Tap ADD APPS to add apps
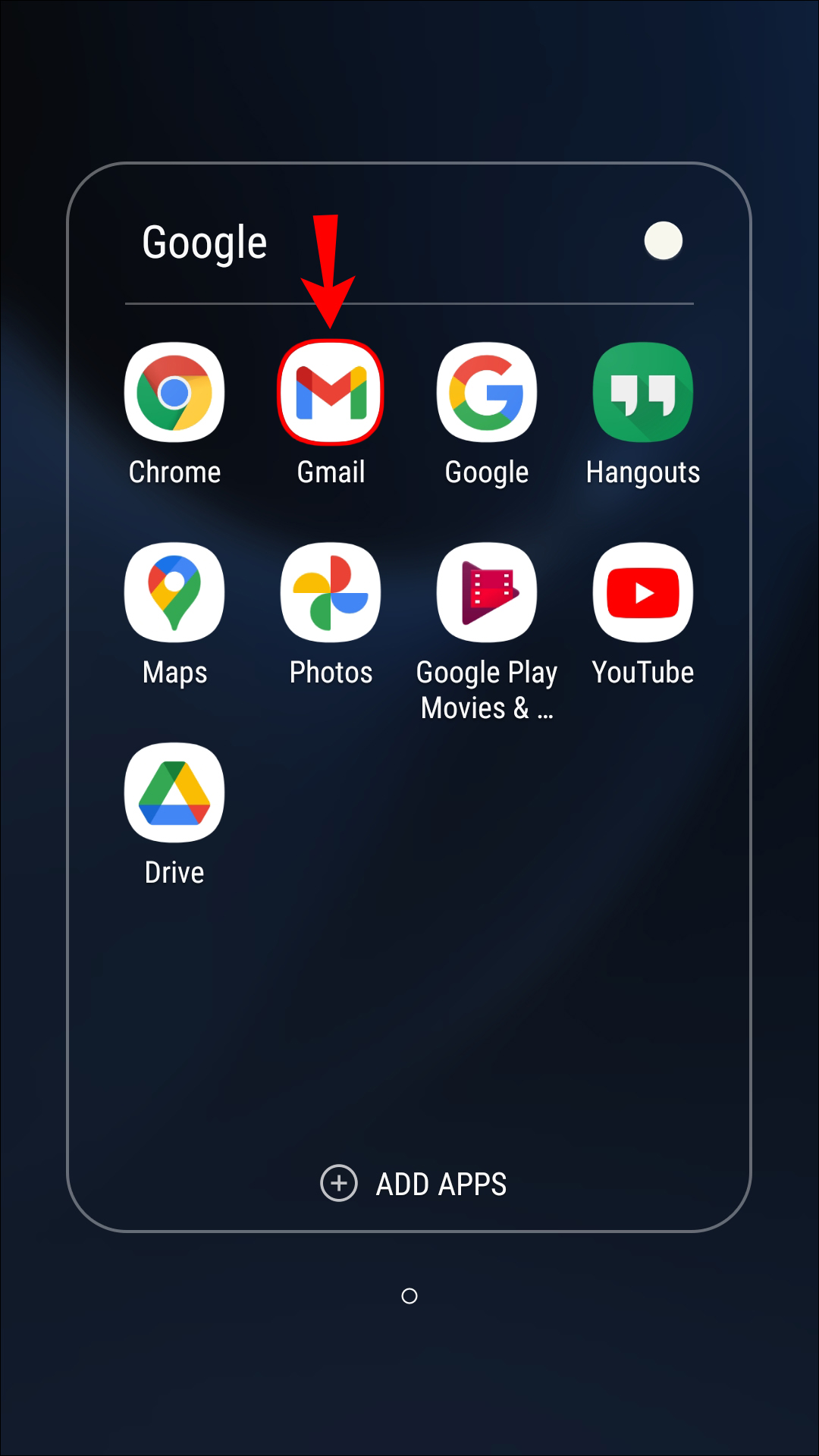The height and width of the screenshot is (1456, 819). tap(414, 1184)
